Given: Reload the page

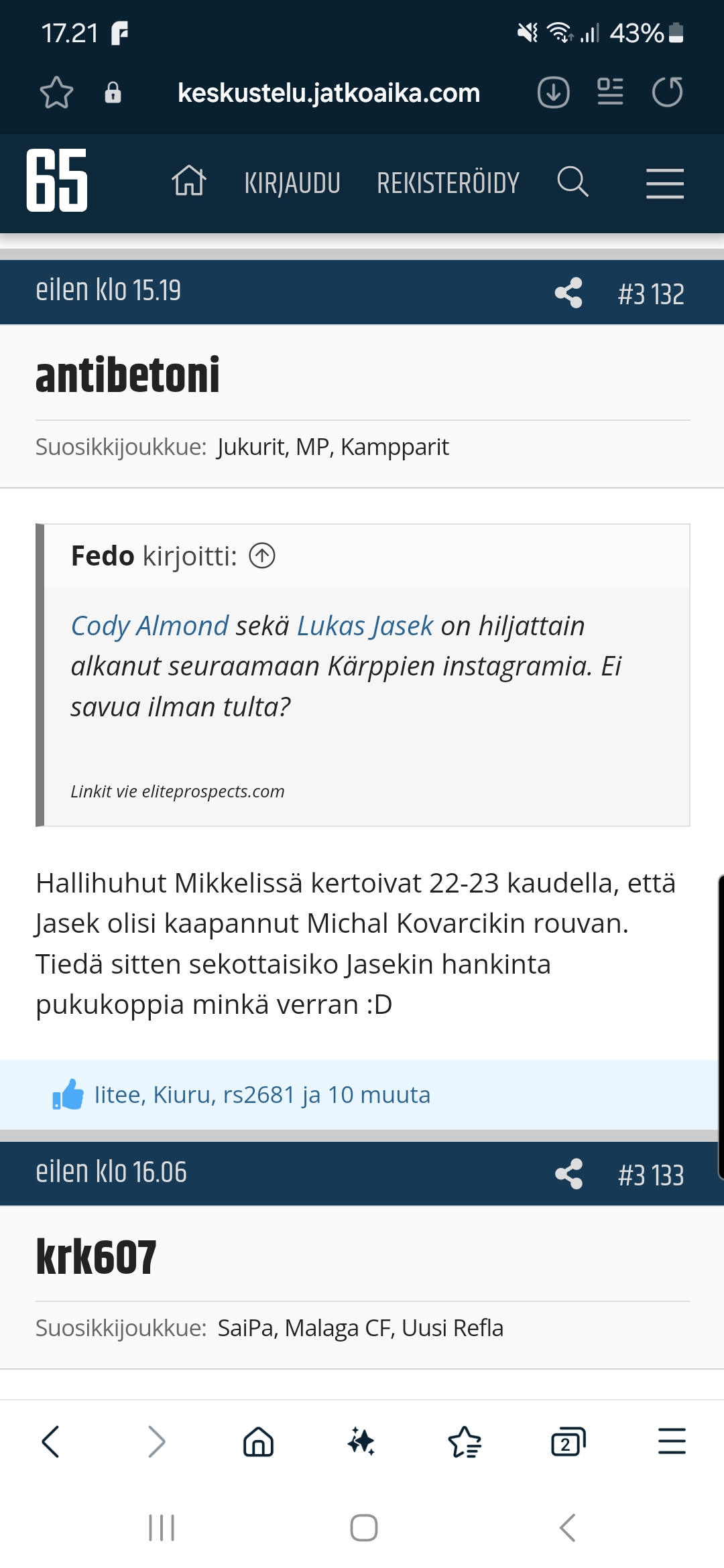Looking at the screenshot, I should [667, 92].
